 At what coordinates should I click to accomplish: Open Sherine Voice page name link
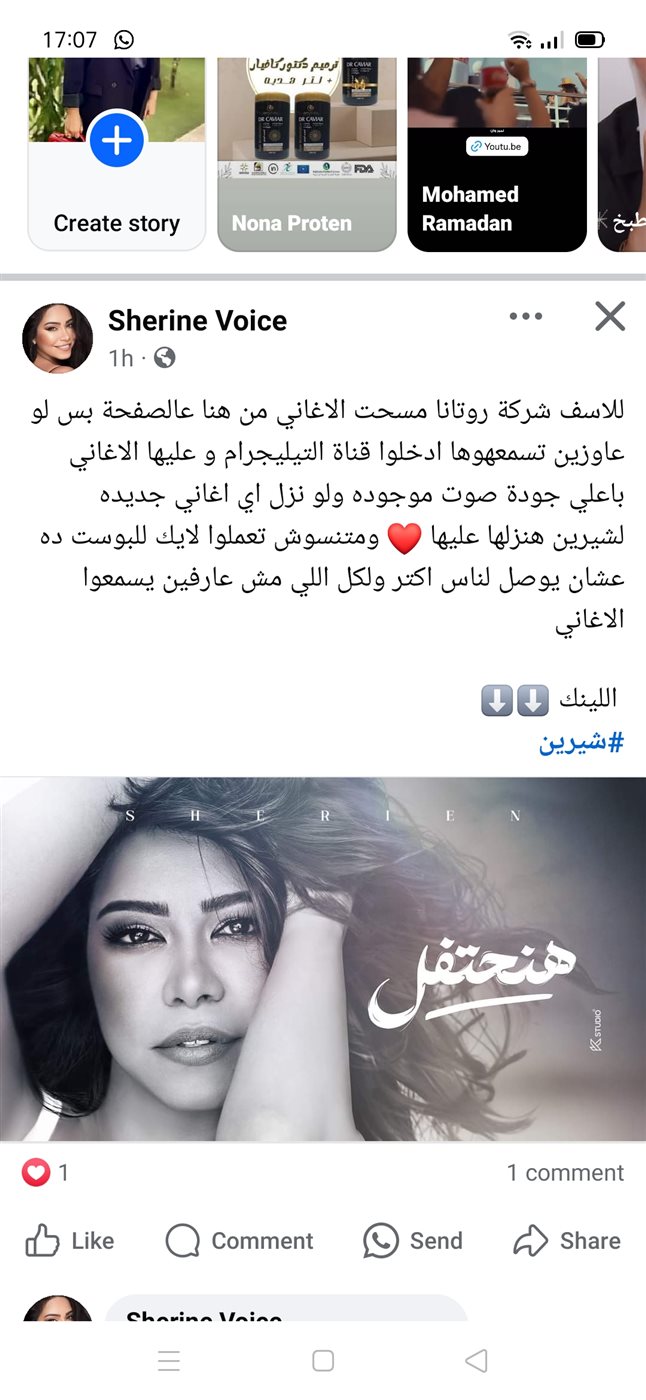[197, 321]
